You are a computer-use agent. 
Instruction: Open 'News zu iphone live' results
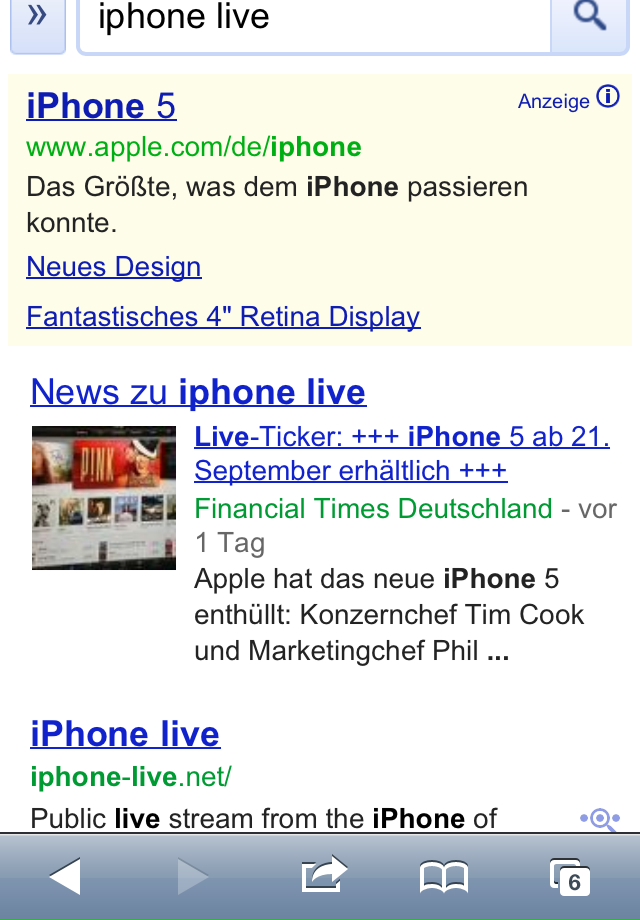[x=198, y=392]
